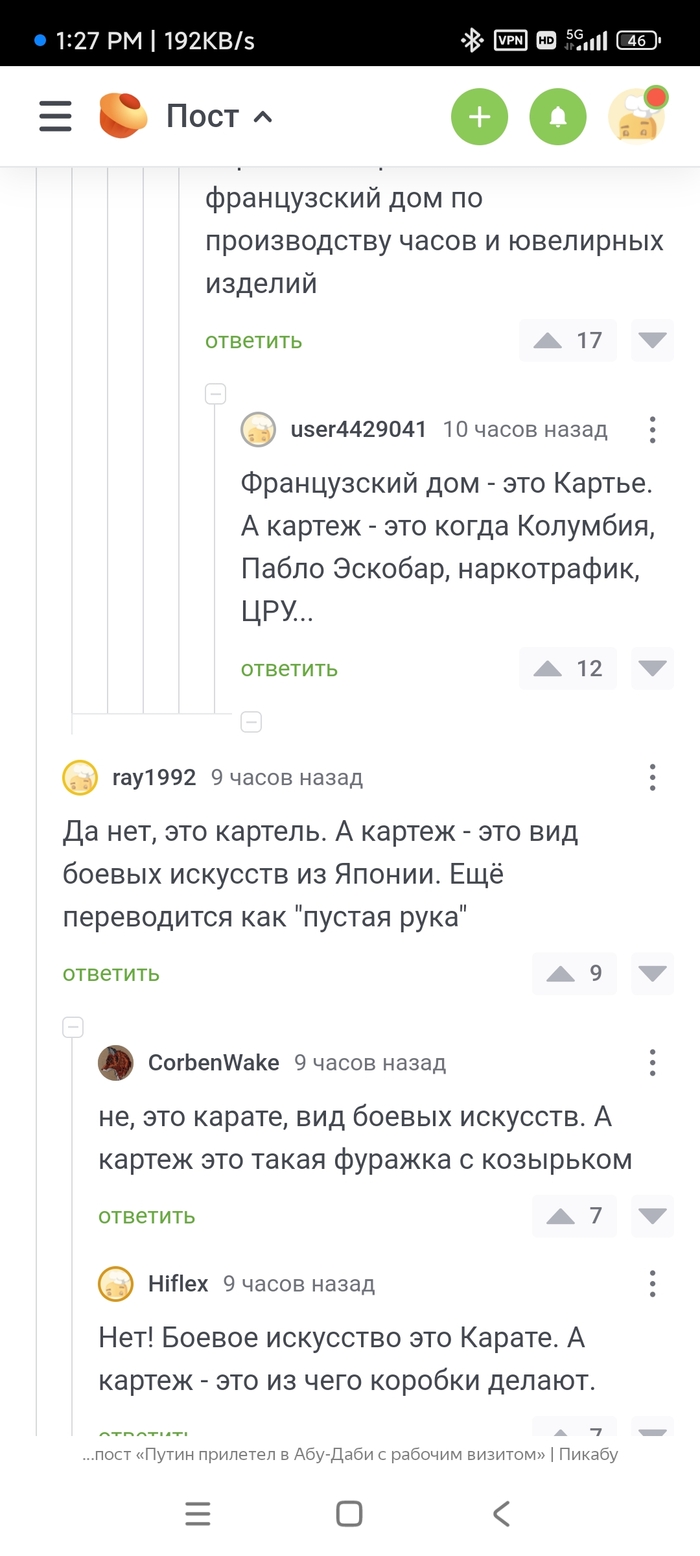Open the notifications bell

557,117
